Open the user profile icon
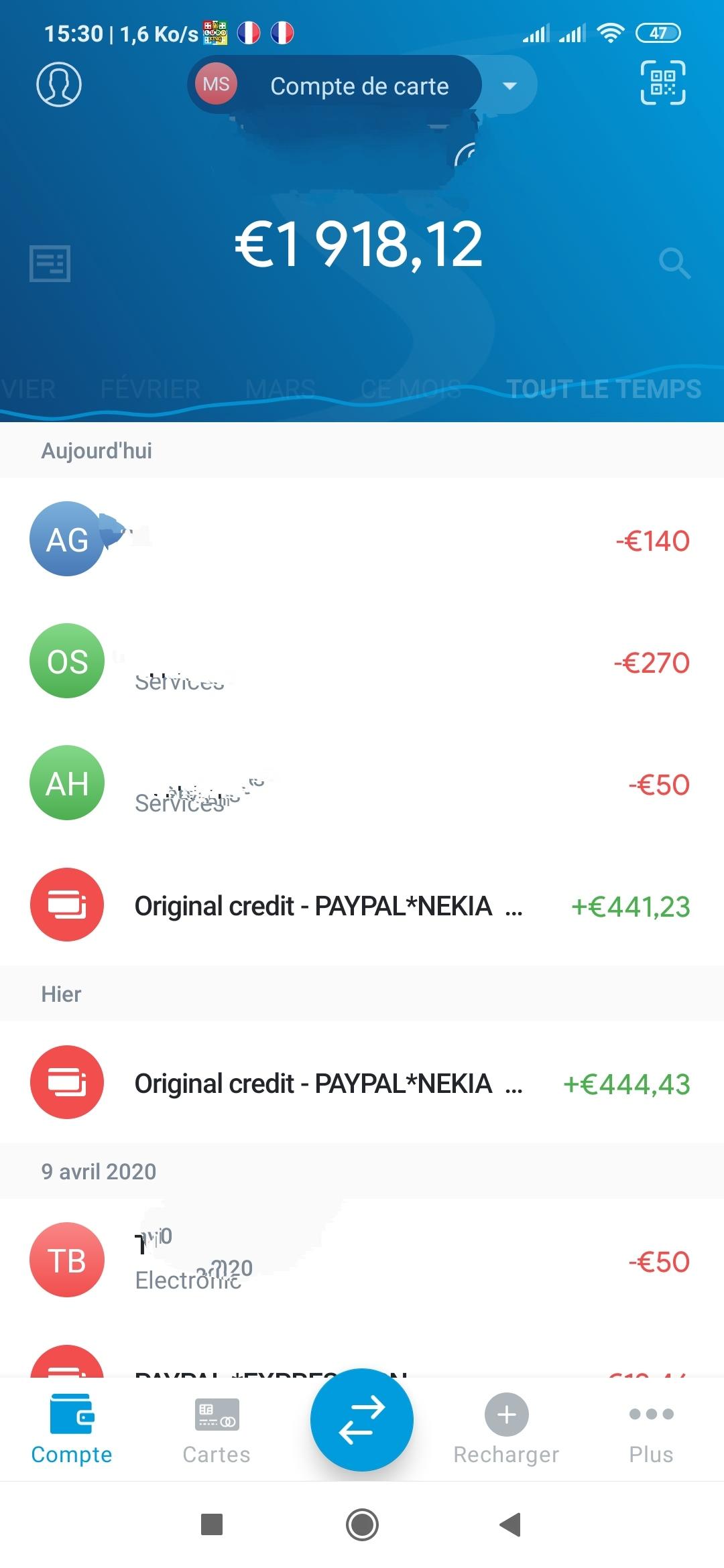This screenshot has height=1568, width=724. coord(59,84)
